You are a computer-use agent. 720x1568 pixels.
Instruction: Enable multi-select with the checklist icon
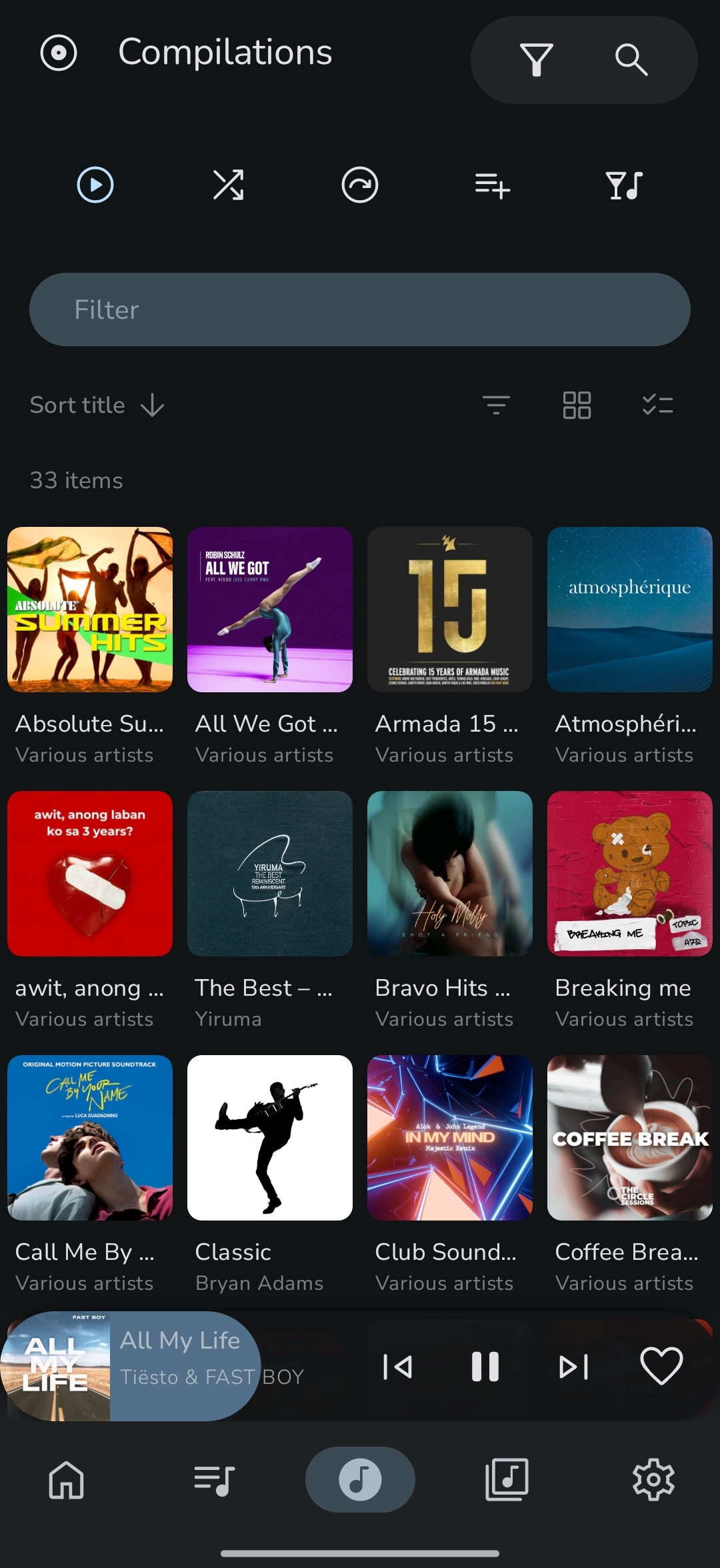(x=657, y=405)
